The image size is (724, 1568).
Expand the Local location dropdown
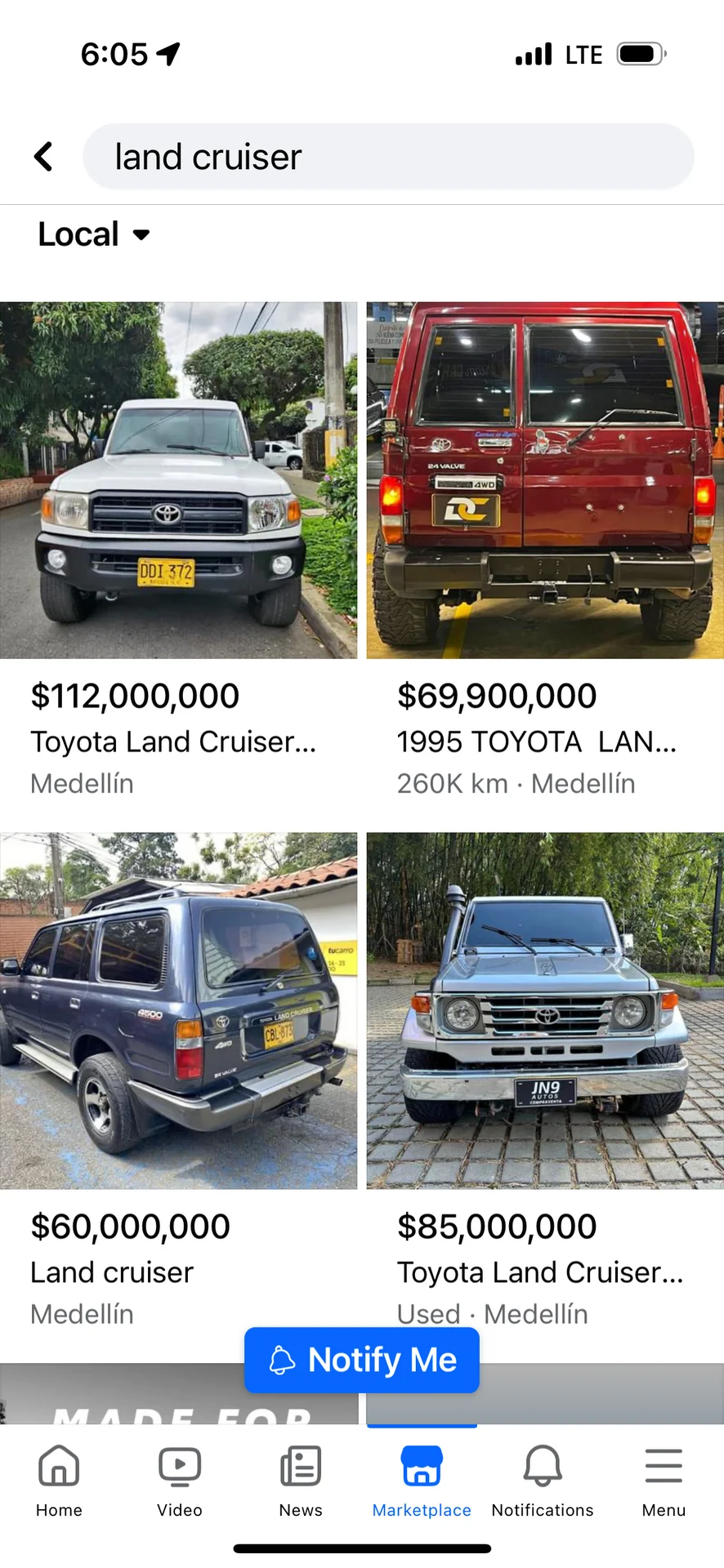(94, 234)
